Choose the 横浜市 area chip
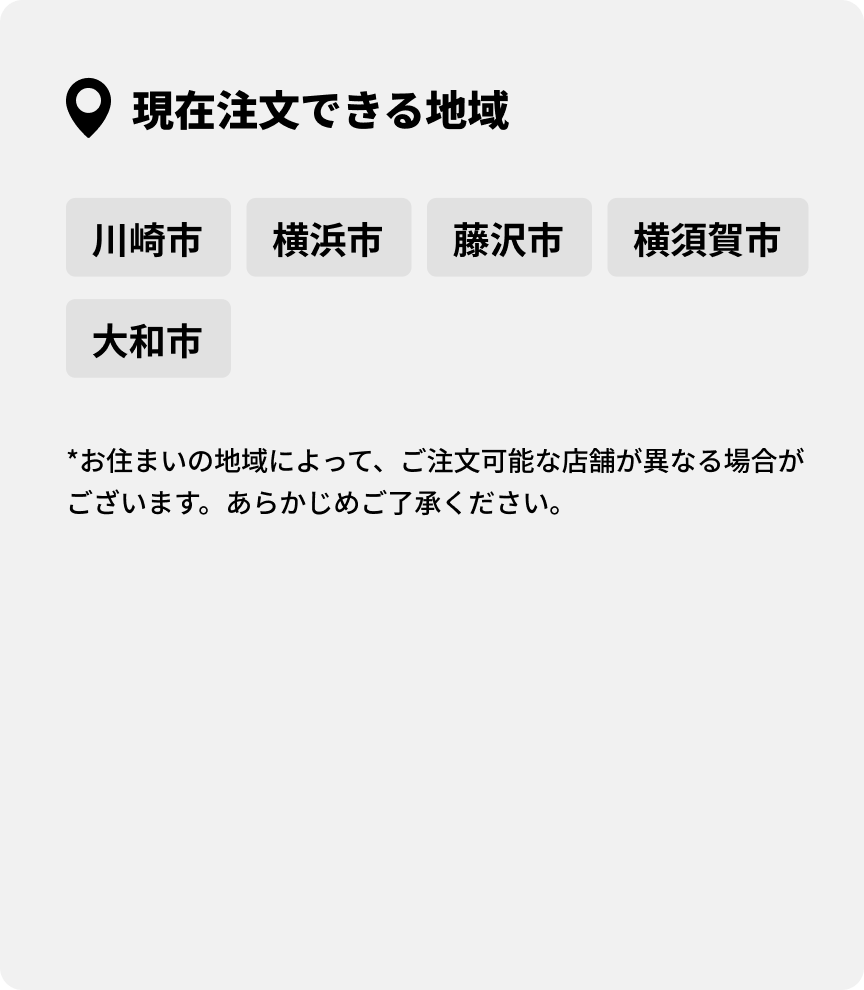The height and width of the screenshot is (990, 864). coord(328,238)
